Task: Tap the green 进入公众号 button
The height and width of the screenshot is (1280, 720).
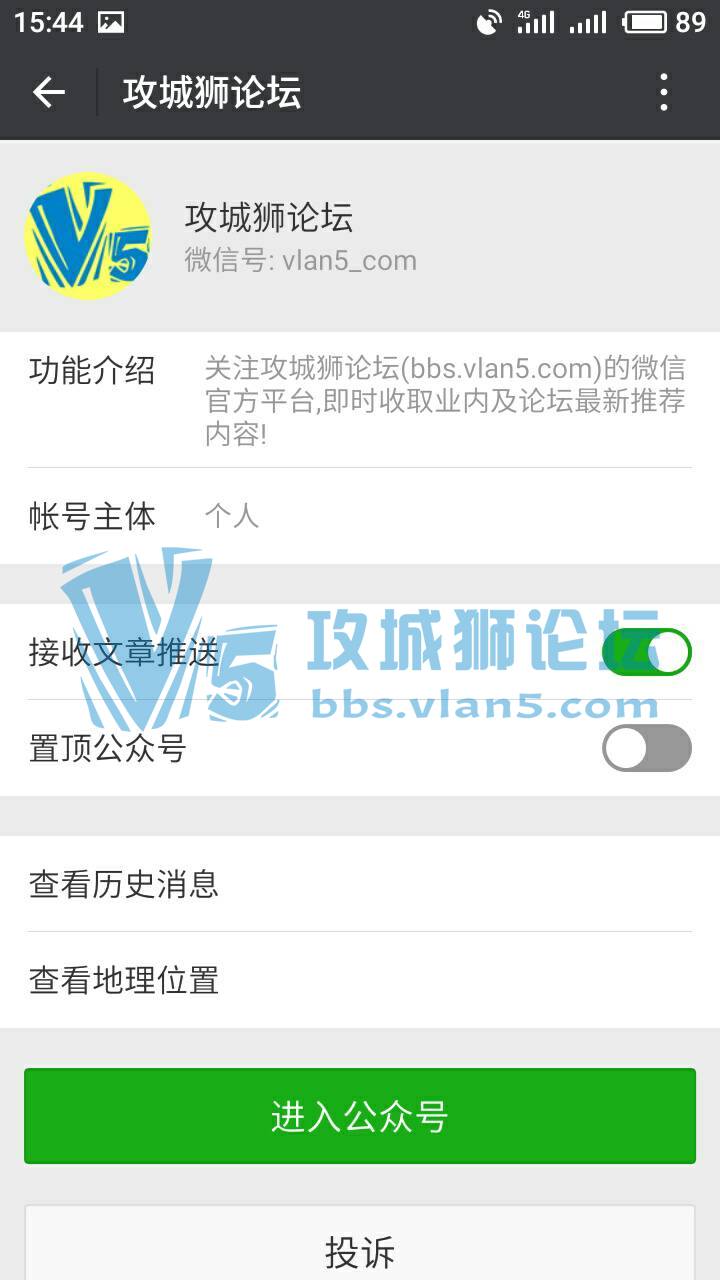Action: pyautogui.click(x=360, y=1116)
